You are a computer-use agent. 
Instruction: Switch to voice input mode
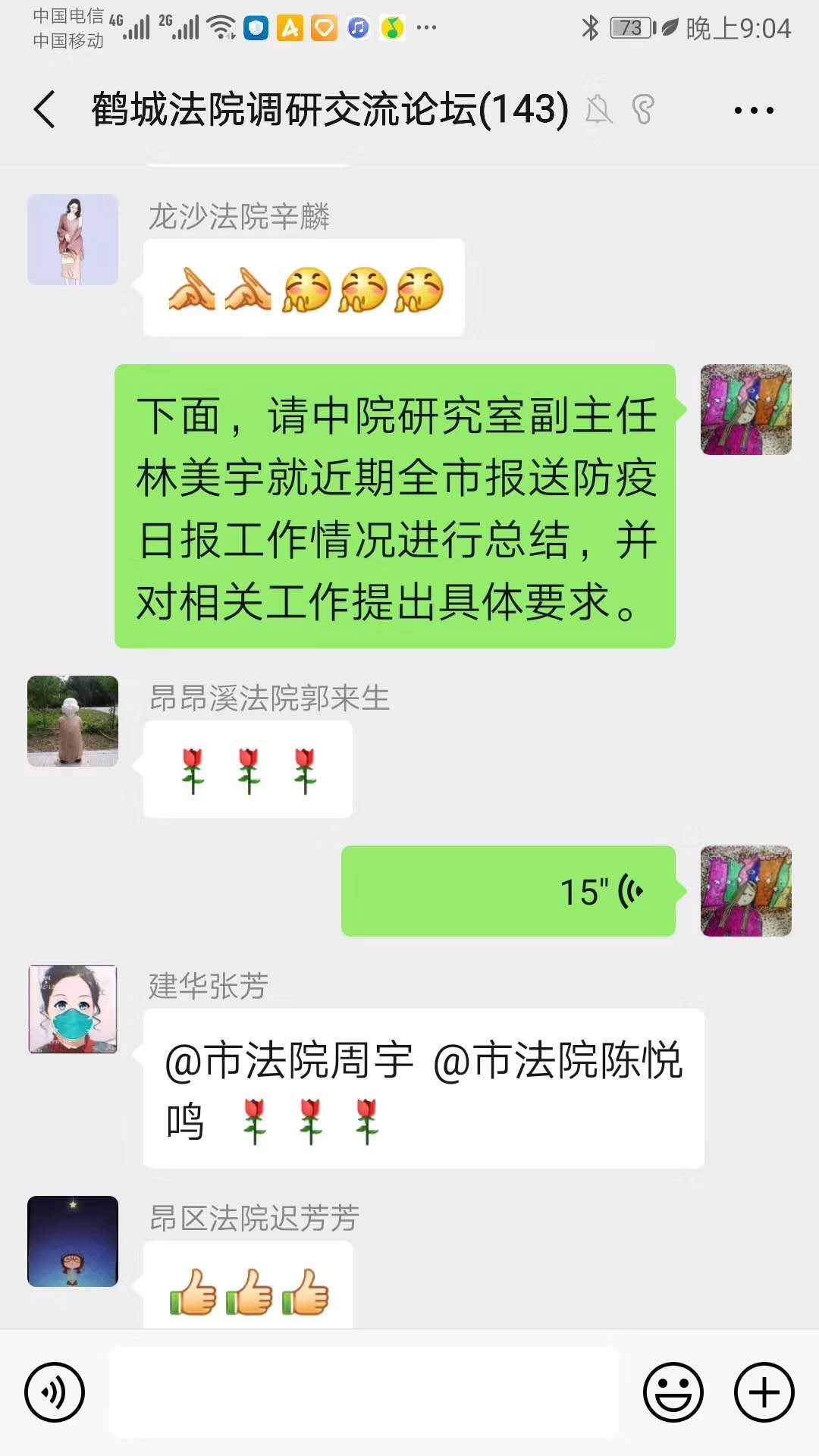(x=55, y=1392)
